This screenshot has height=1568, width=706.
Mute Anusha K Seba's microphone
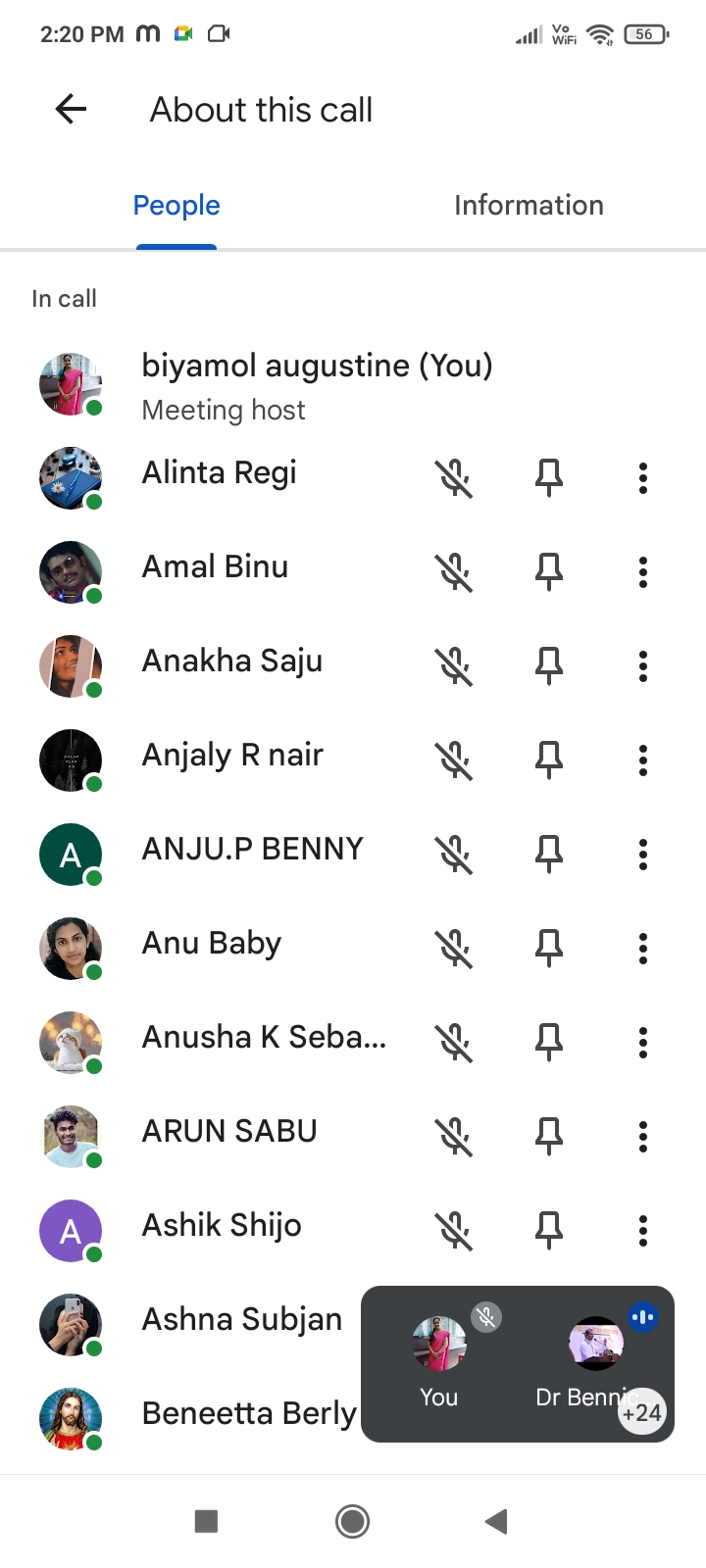click(454, 1043)
